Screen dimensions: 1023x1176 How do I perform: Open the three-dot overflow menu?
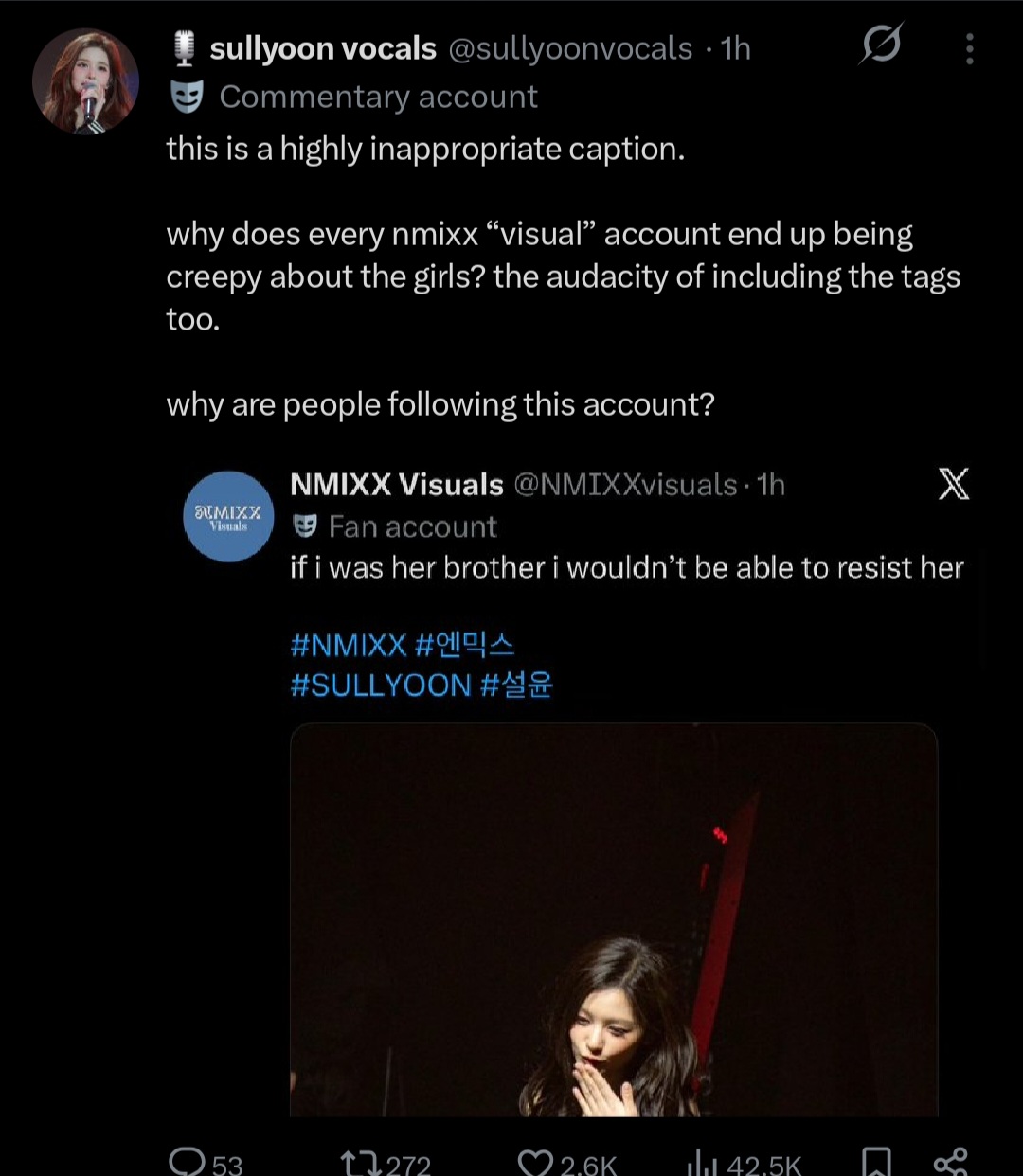tap(969, 48)
